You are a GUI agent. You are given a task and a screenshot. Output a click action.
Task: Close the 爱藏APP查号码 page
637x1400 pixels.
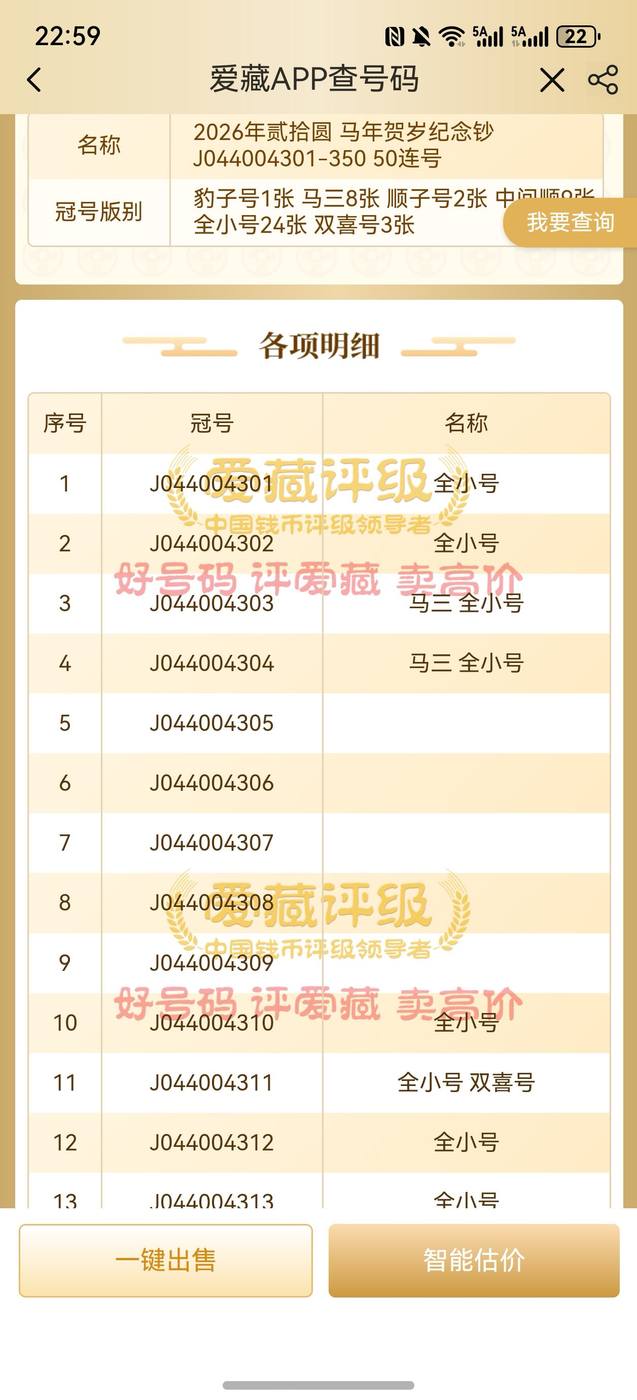(552, 80)
